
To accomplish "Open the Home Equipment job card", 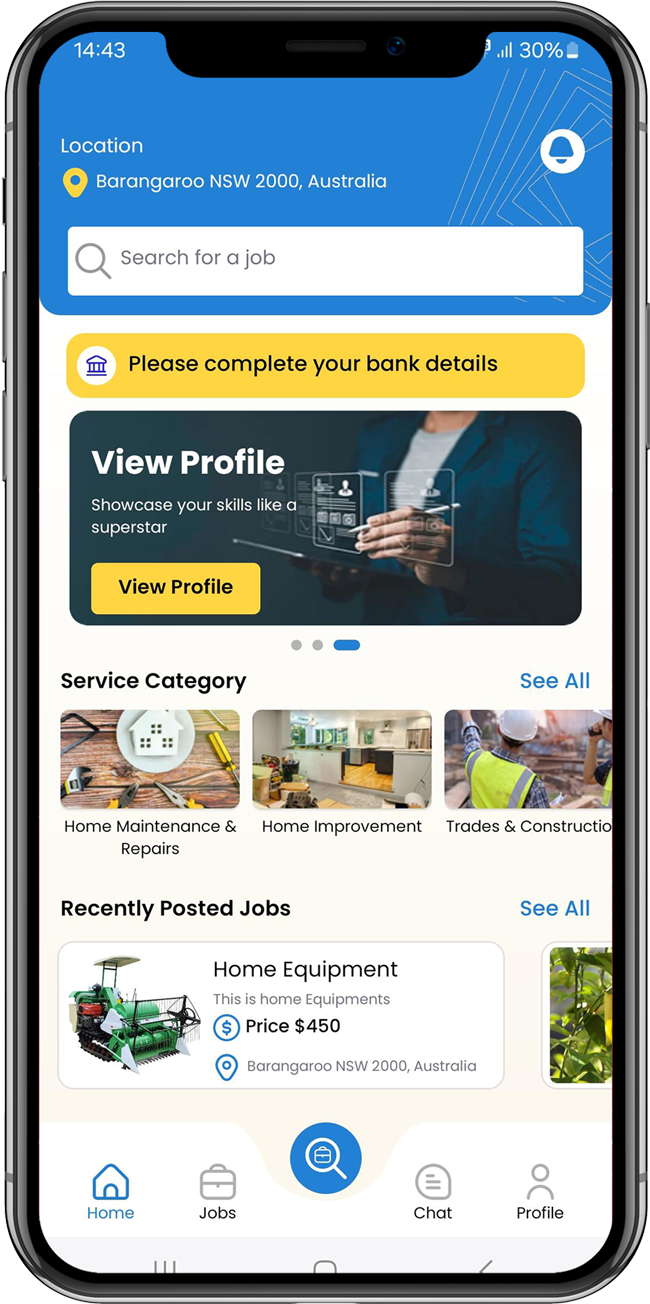I will pos(281,1015).
